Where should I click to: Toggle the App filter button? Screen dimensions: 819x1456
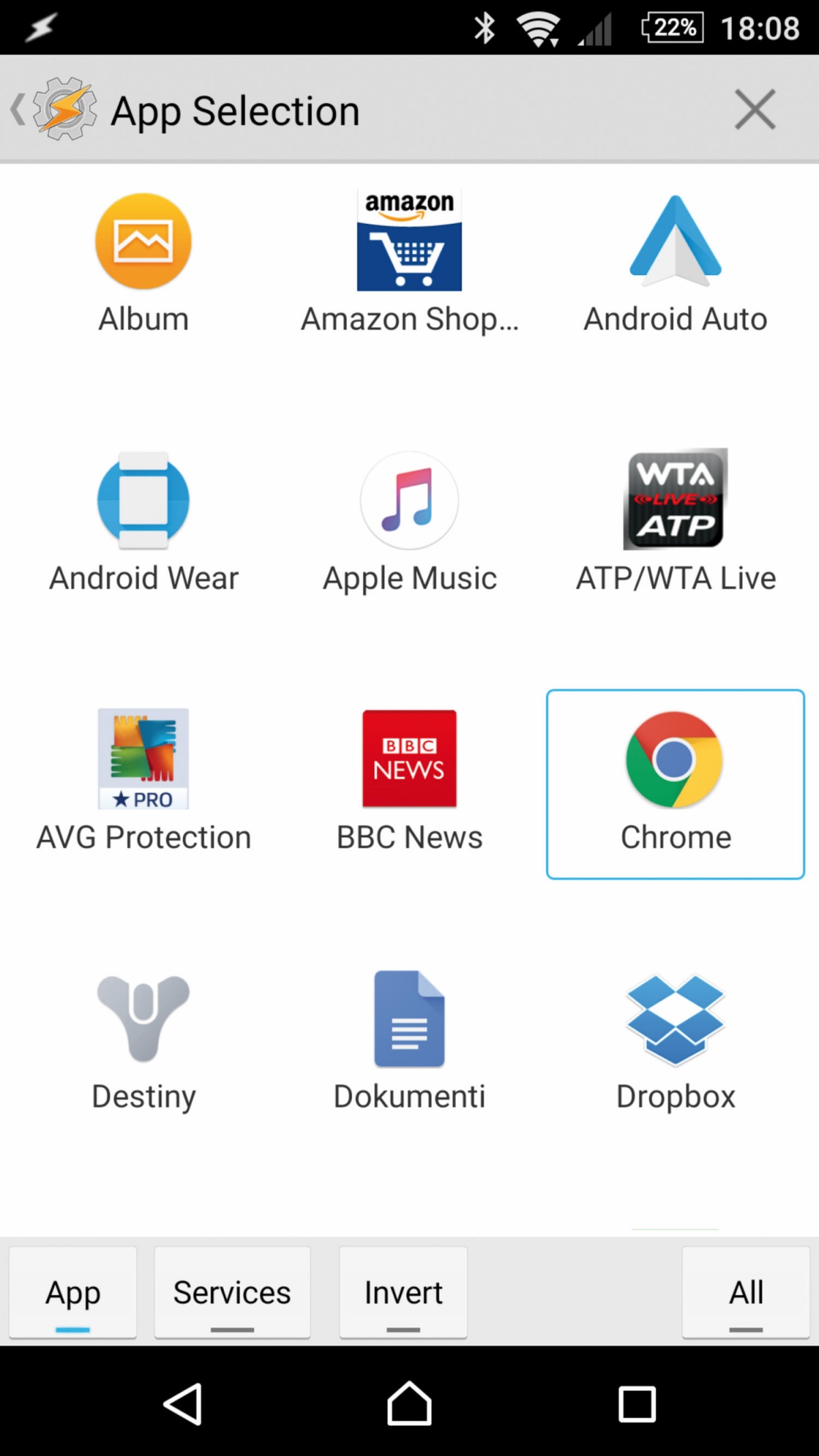click(x=73, y=1292)
